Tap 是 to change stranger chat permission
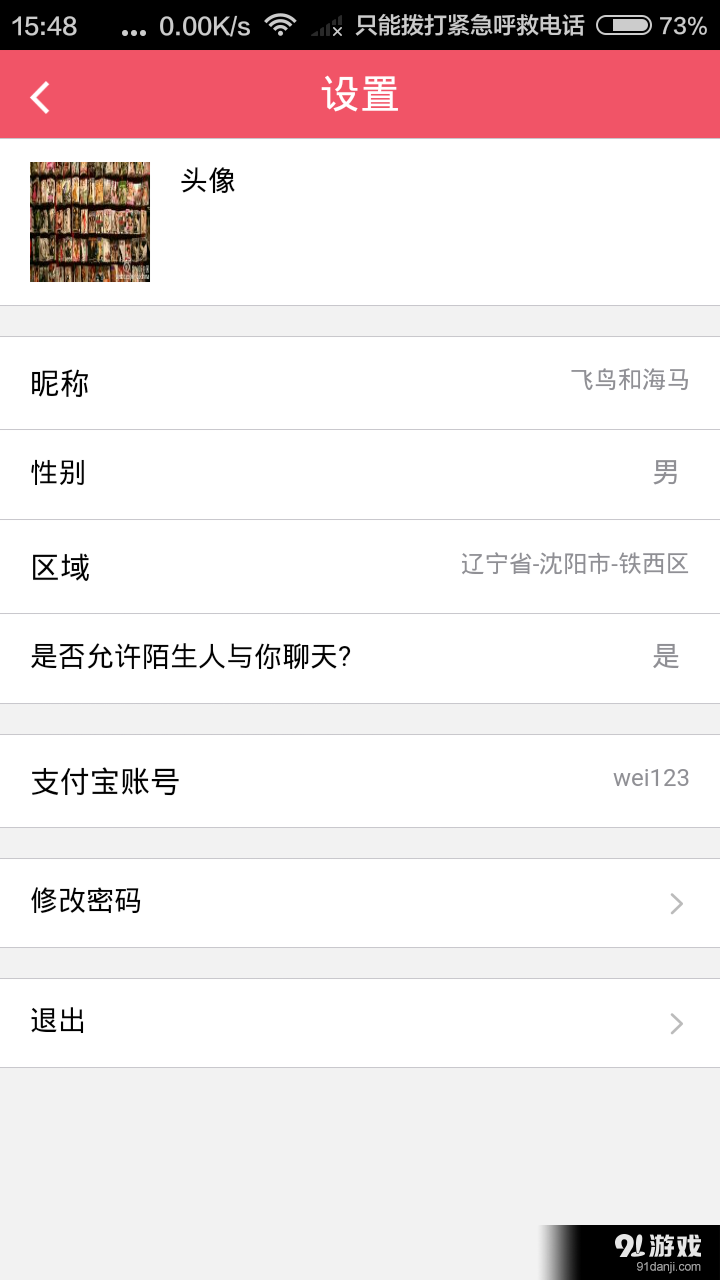This screenshot has height=1280, width=720. [667, 658]
